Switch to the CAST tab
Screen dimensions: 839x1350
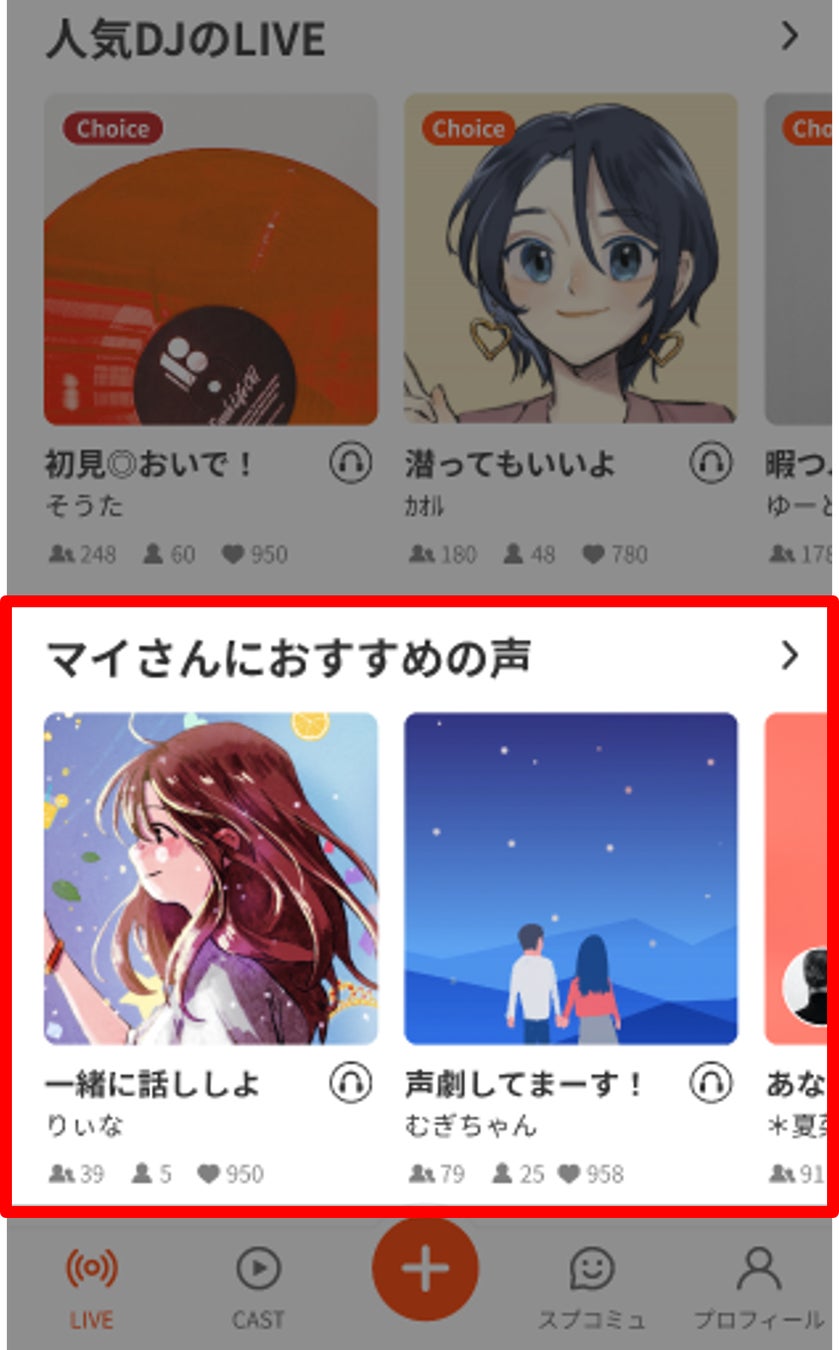pos(258,1286)
